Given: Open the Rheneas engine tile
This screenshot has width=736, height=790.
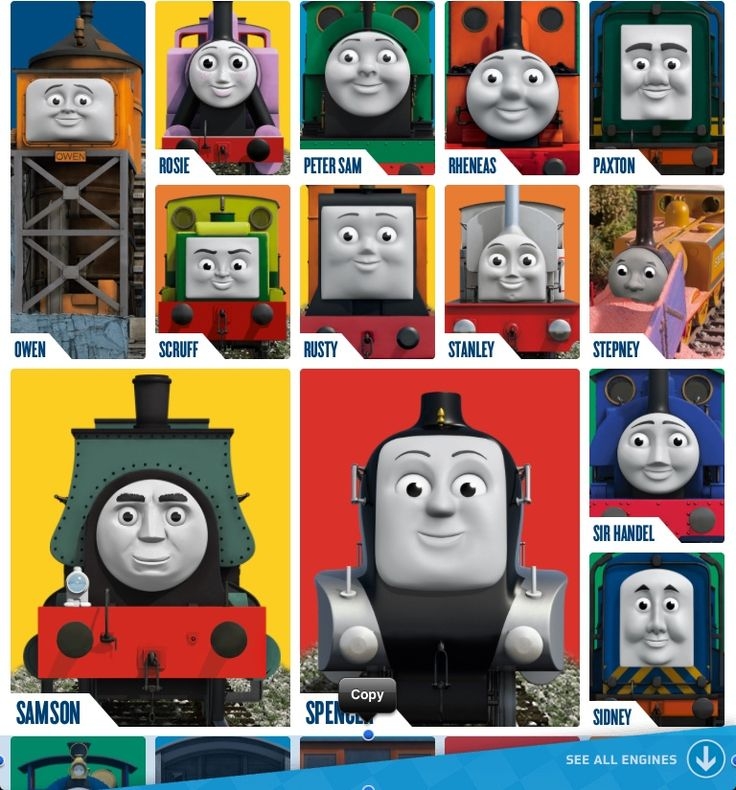Looking at the screenshot, I should [x=512, y=88].
